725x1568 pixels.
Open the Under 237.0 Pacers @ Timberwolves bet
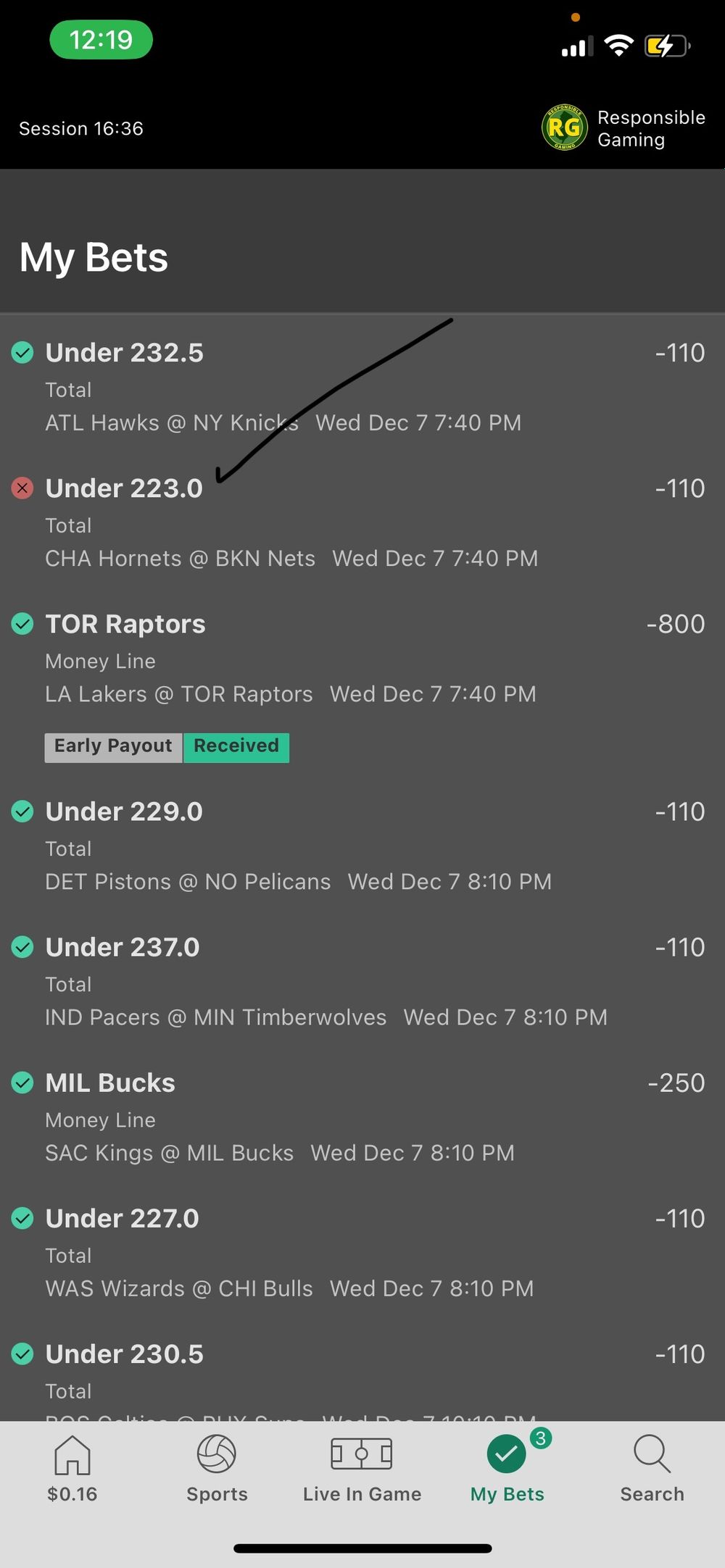point(362,981)
